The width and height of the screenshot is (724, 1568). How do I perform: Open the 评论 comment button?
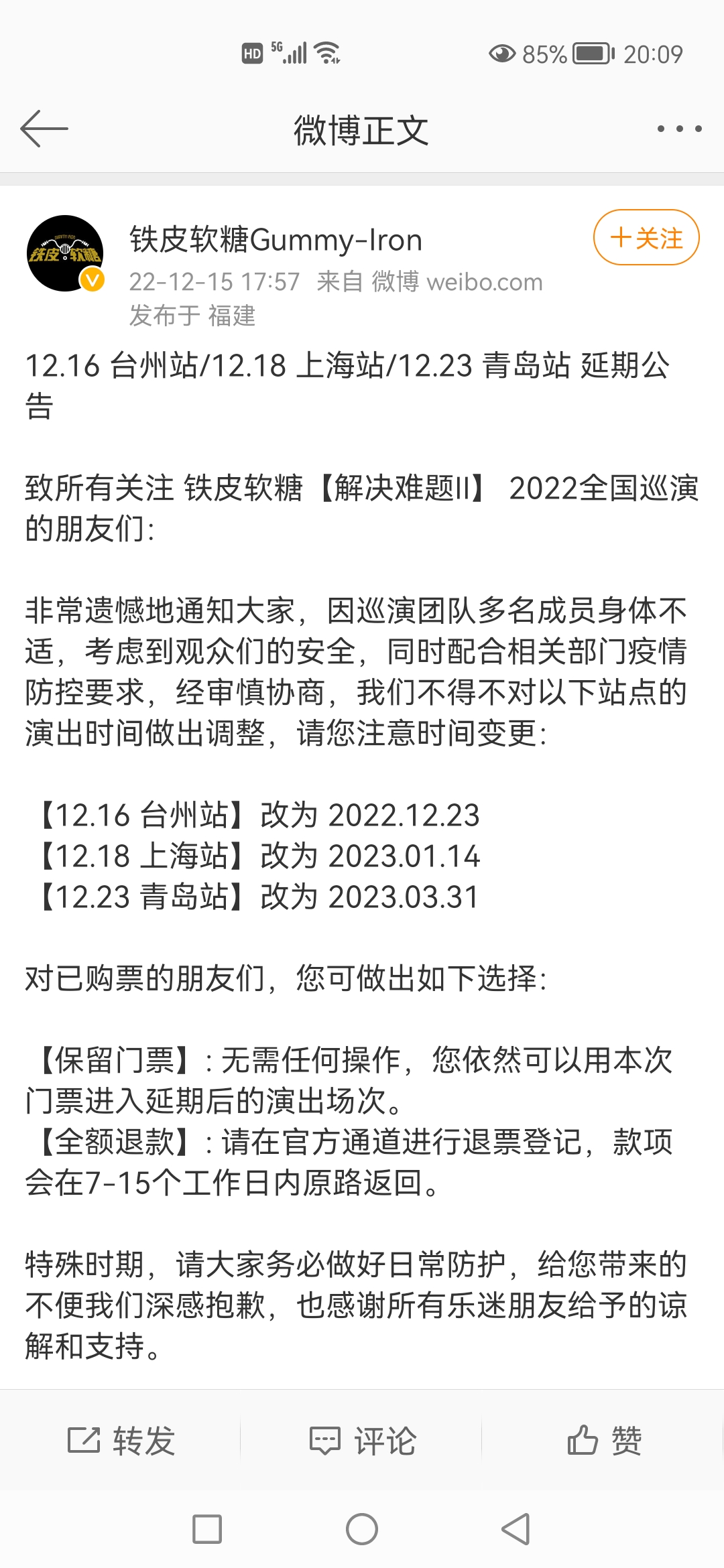(363, 1441)
